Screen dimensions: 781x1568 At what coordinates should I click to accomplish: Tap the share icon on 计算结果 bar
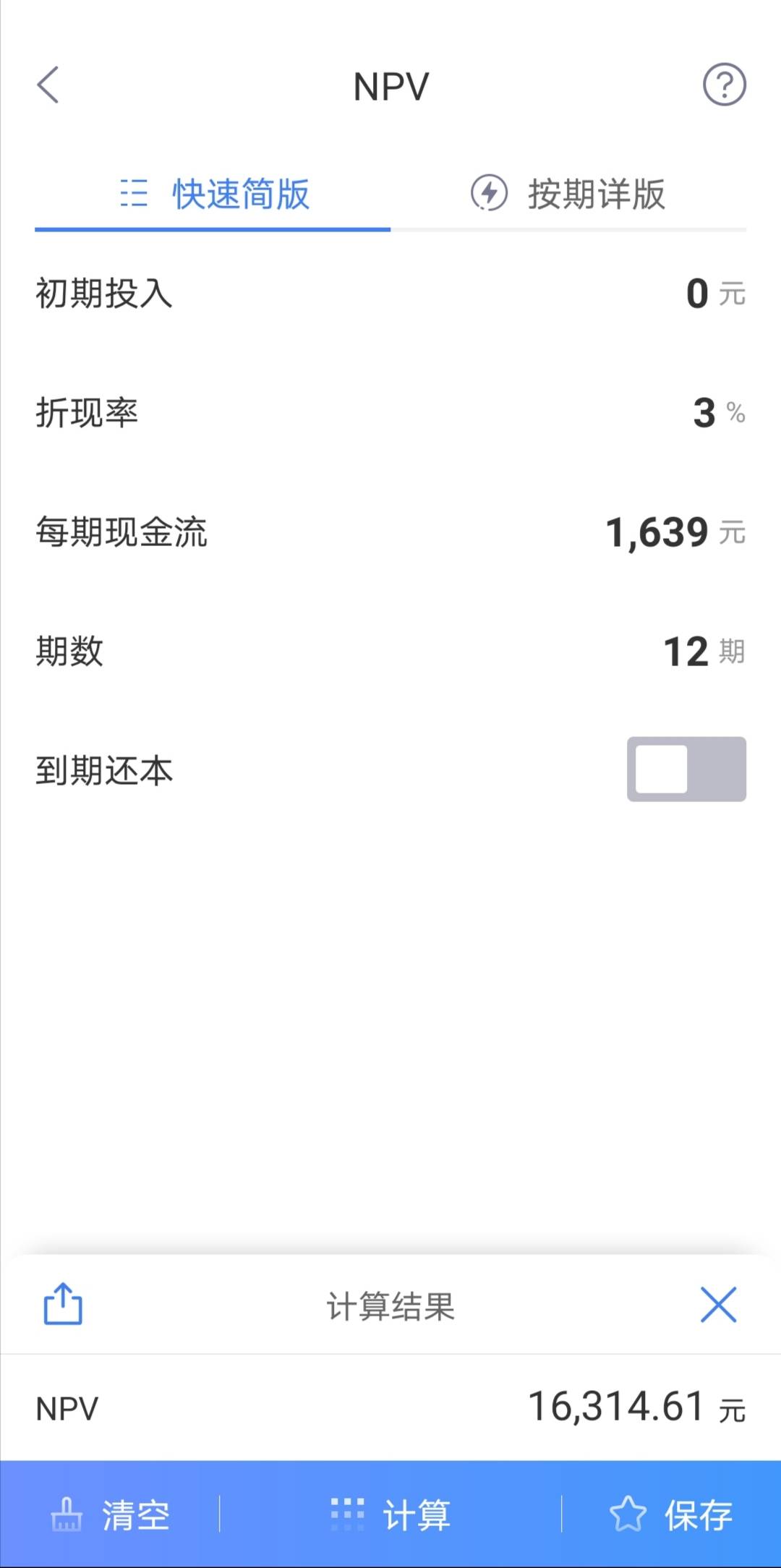[x=62, y=1305]
